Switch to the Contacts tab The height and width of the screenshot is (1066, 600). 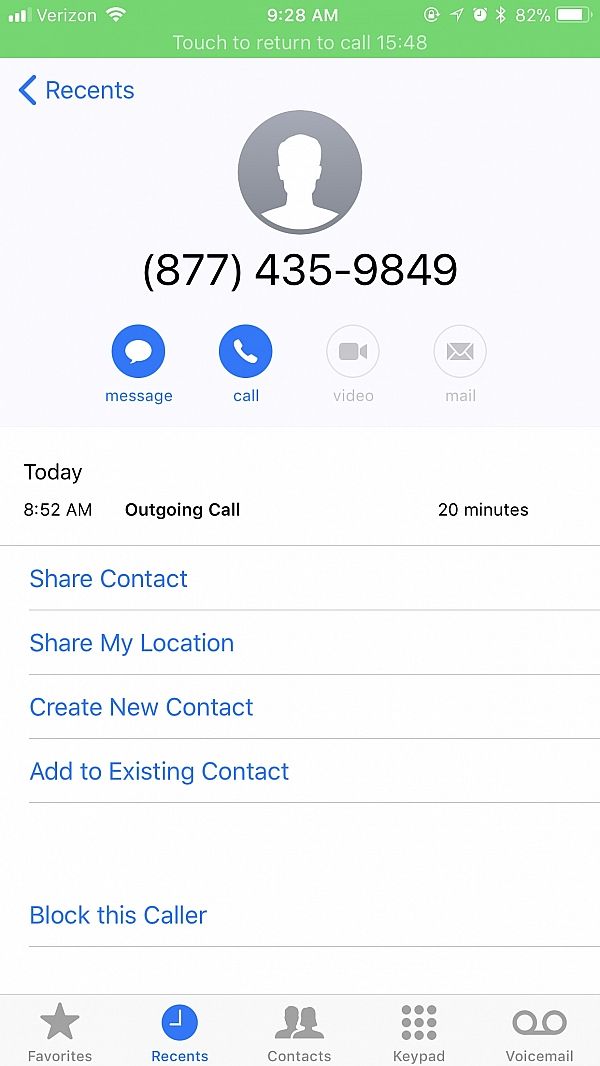[x=299, y=1032]
